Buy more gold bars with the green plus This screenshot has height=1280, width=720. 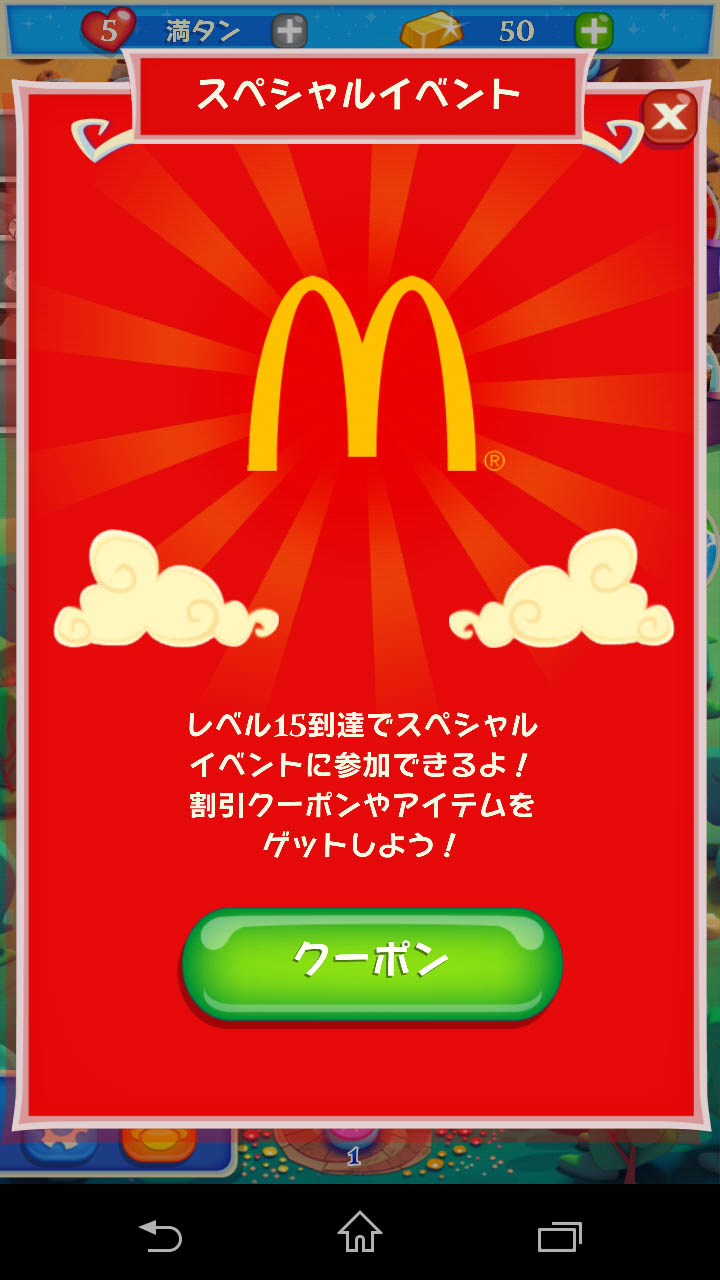click(594, 31)
